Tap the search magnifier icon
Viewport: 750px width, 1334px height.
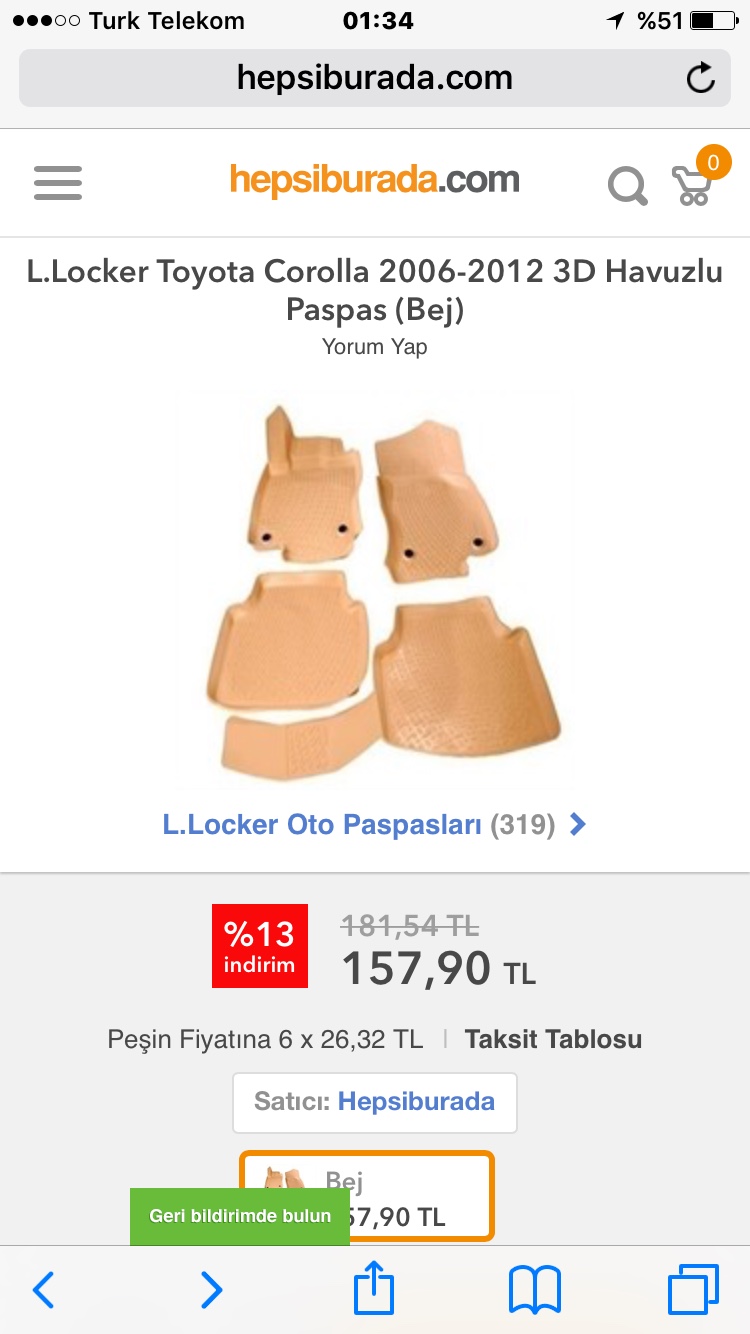coord(628,186)
